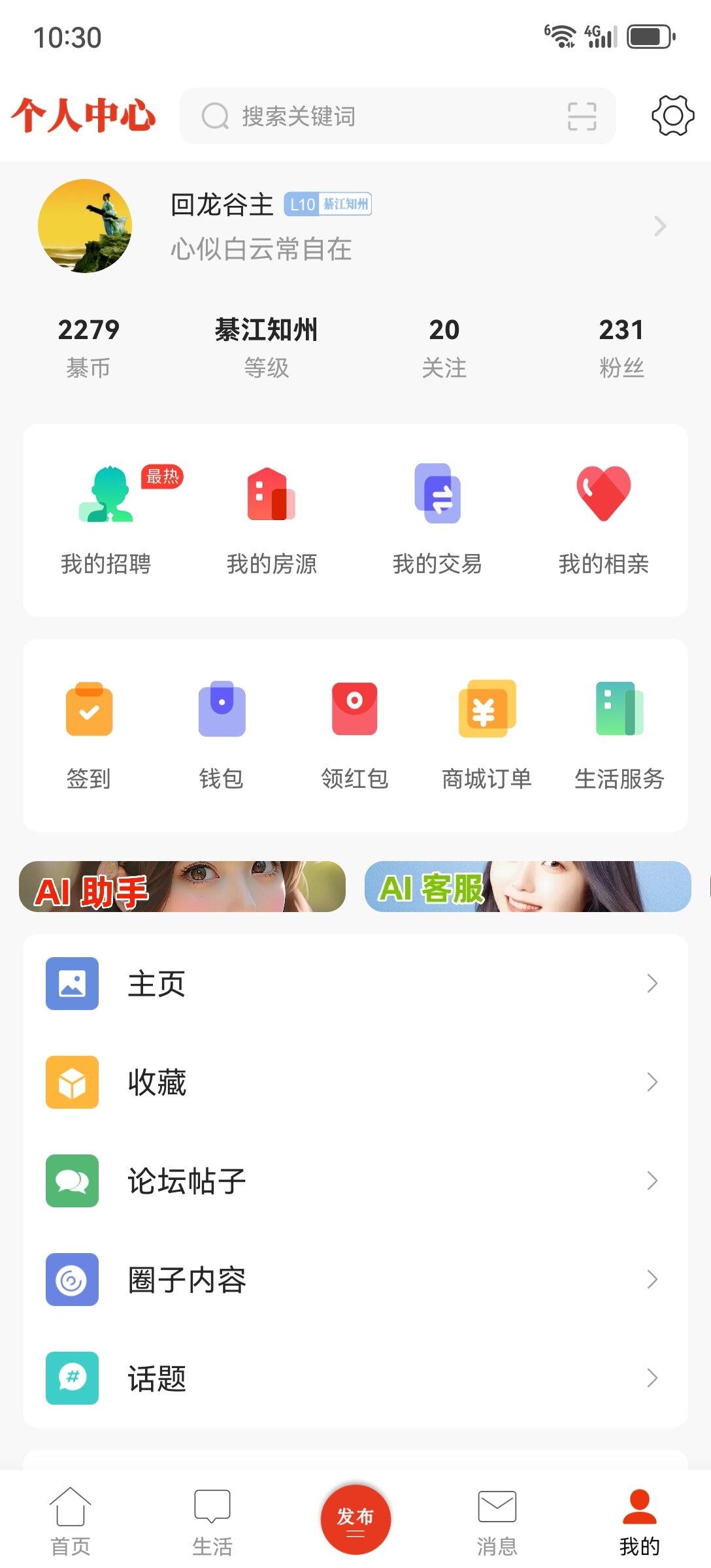Focus the 搜索关键词 search field
Viewport: 711px width, 1568px height.
pos(379,116)
